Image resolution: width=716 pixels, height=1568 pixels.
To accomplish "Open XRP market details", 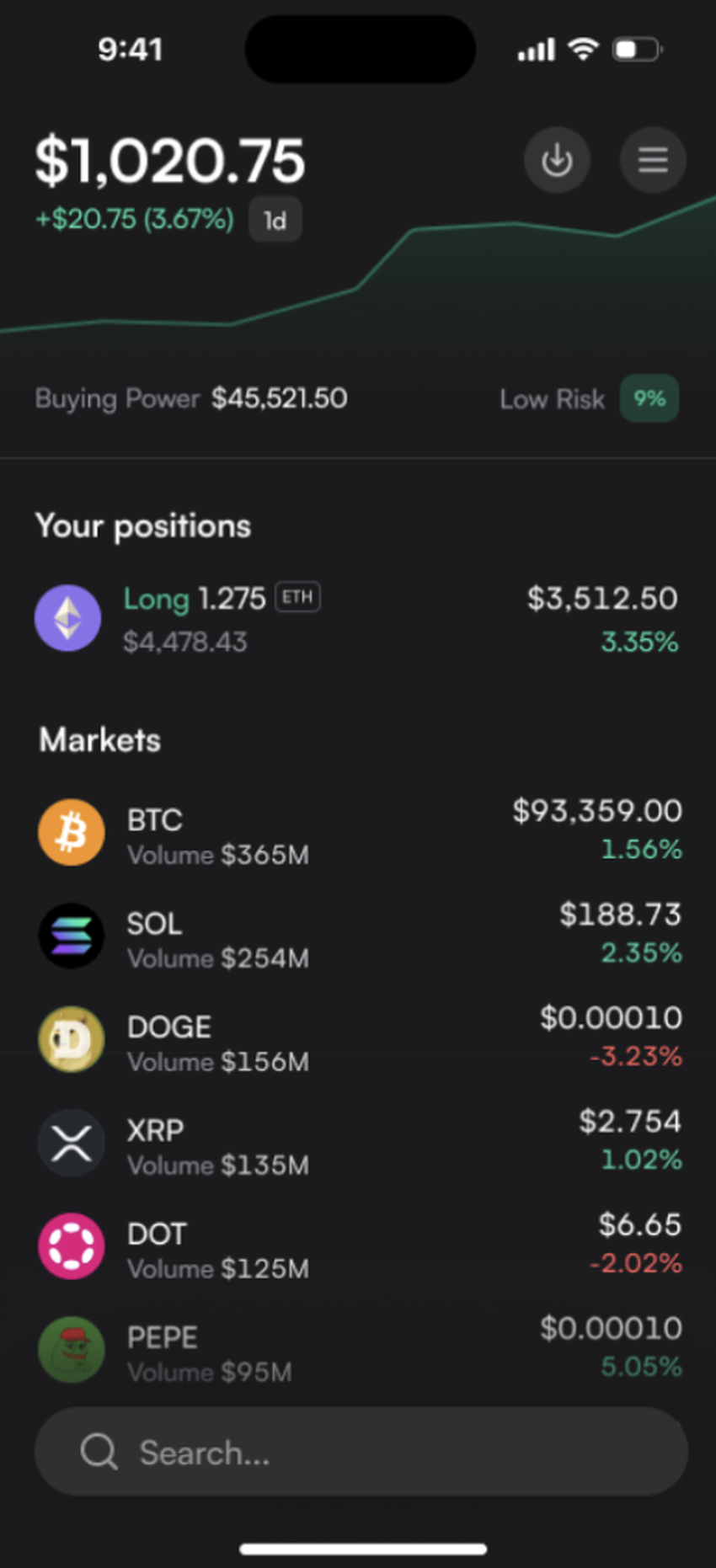I will pos(359,1144).
